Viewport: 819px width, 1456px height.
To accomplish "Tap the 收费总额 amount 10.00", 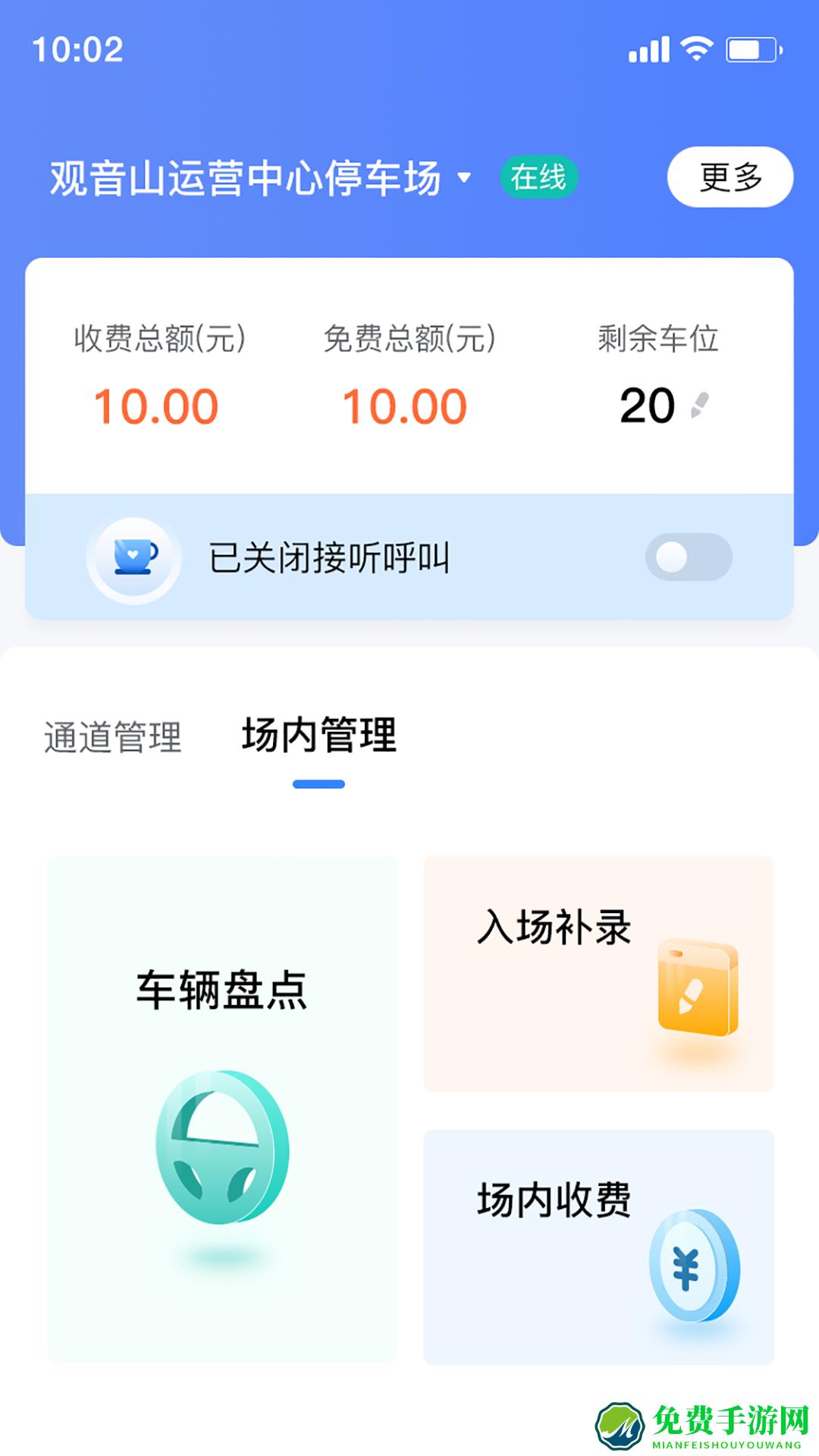I will click(155, 407).
